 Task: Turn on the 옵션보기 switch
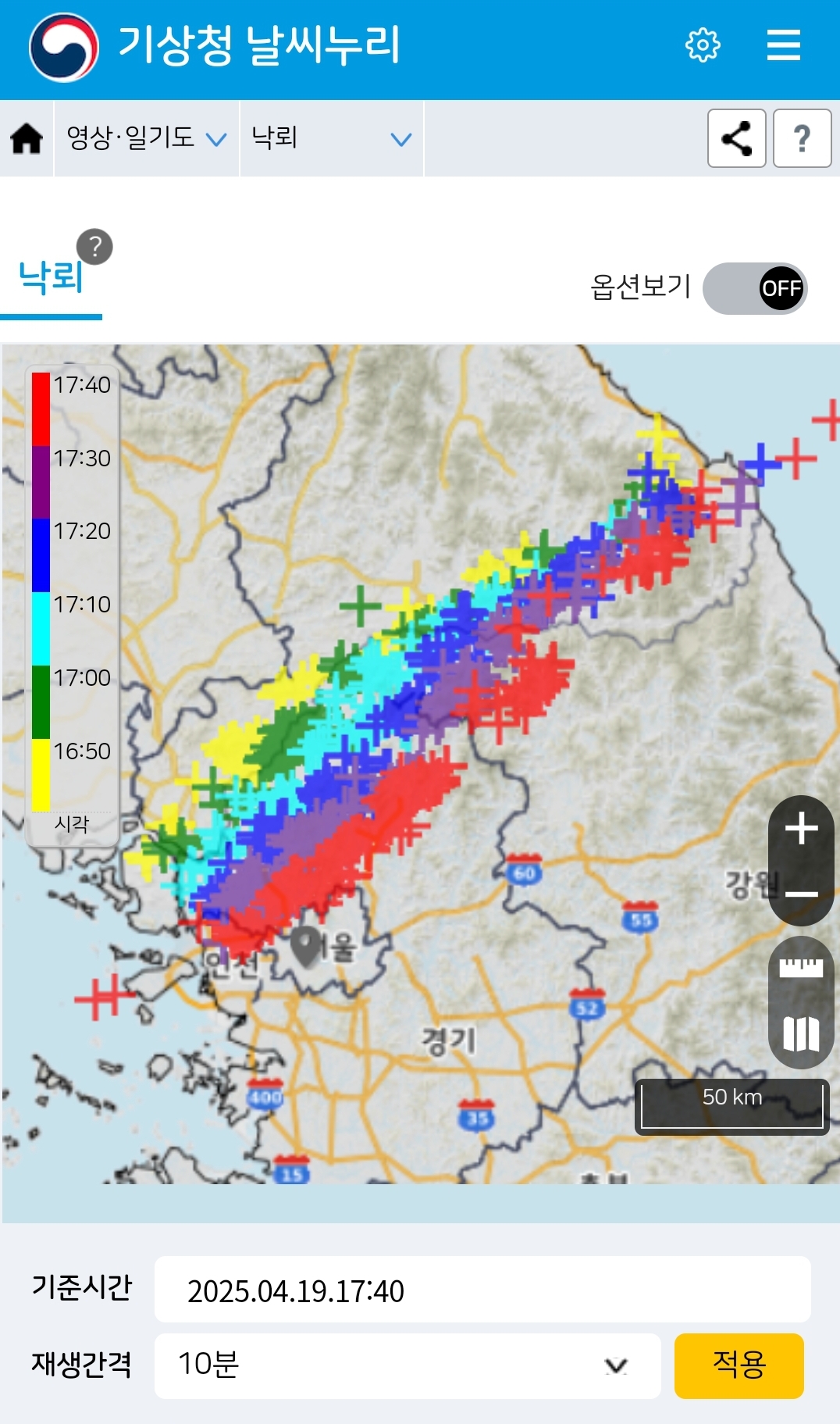pyautogui.click(x=754, y=288)
